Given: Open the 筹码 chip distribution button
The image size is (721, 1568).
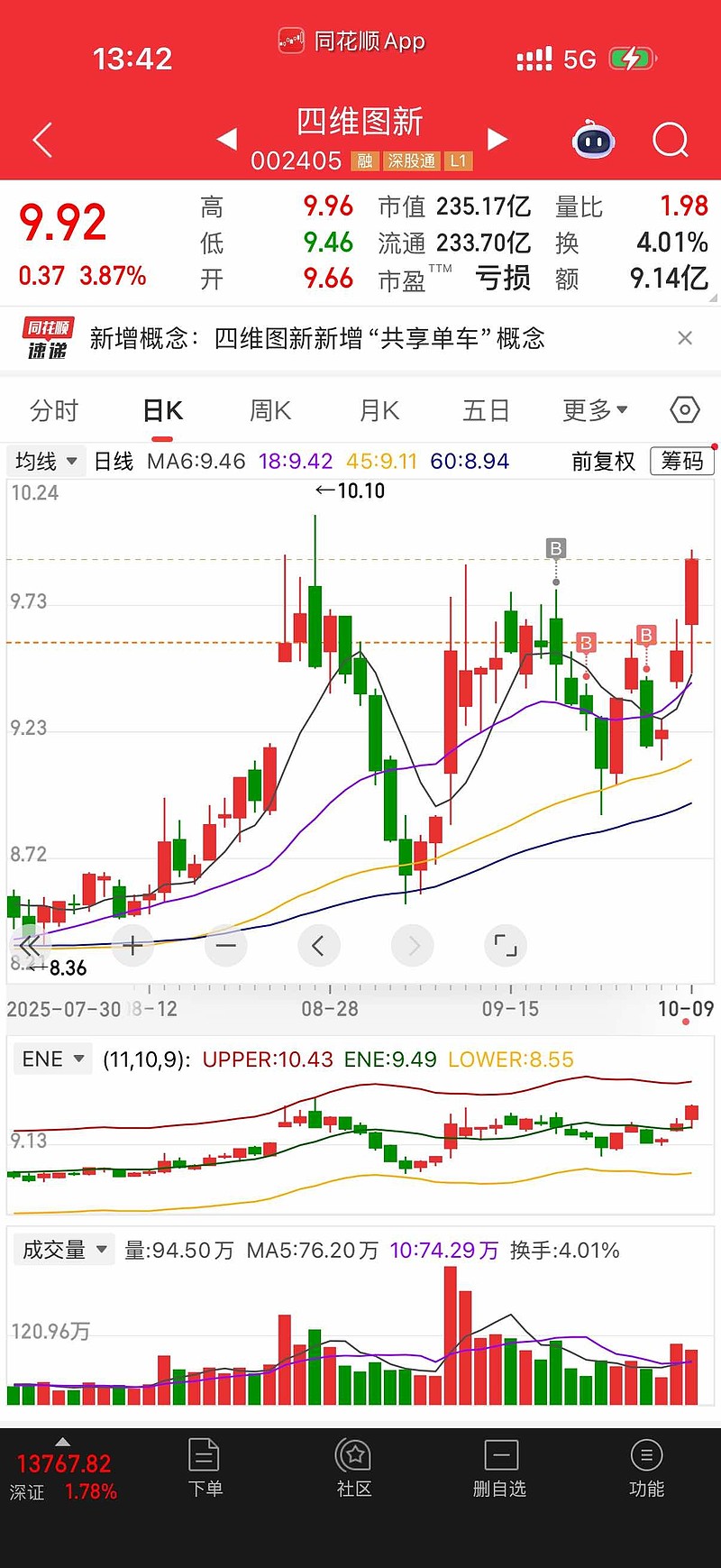Looking at the screenshot, I should 682,462.
